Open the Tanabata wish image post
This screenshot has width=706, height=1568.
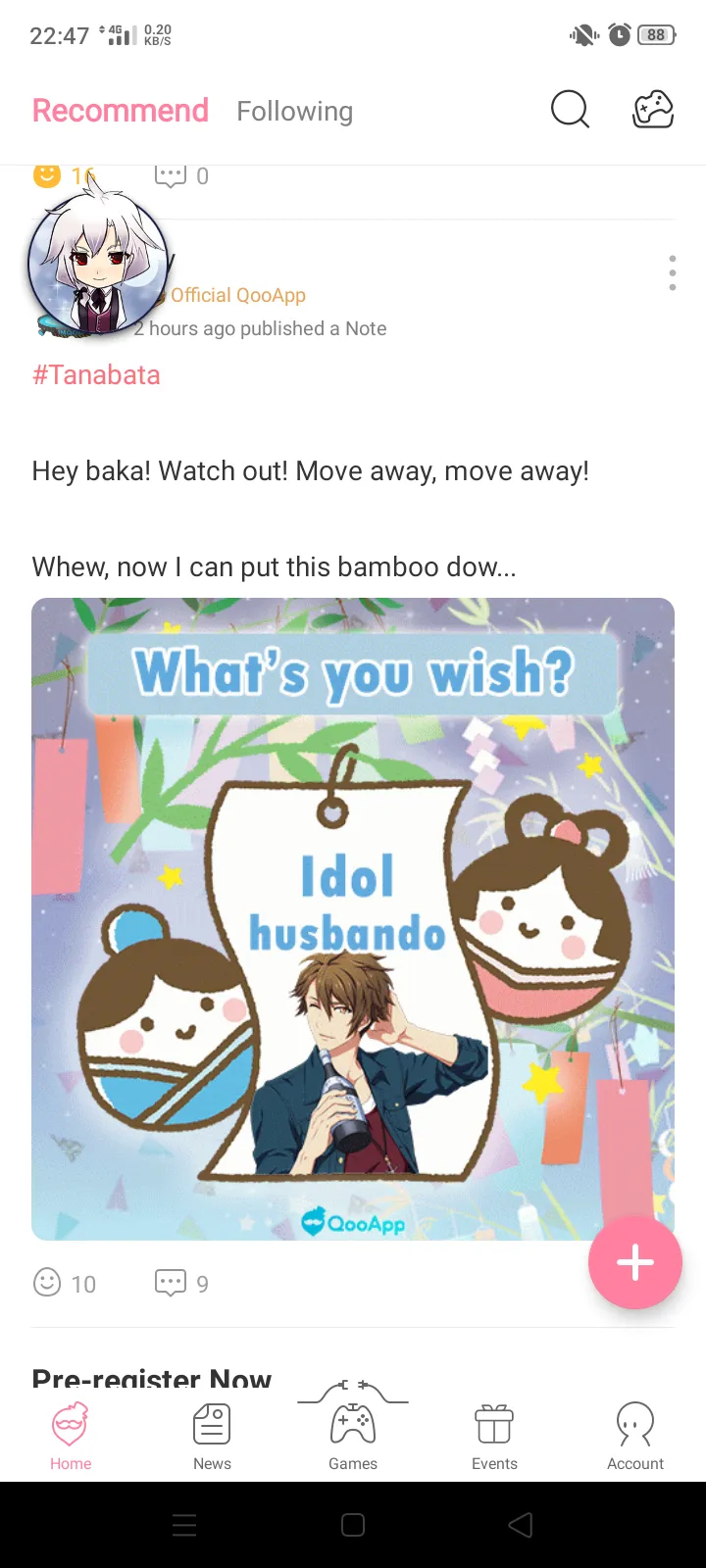point(353,918)
